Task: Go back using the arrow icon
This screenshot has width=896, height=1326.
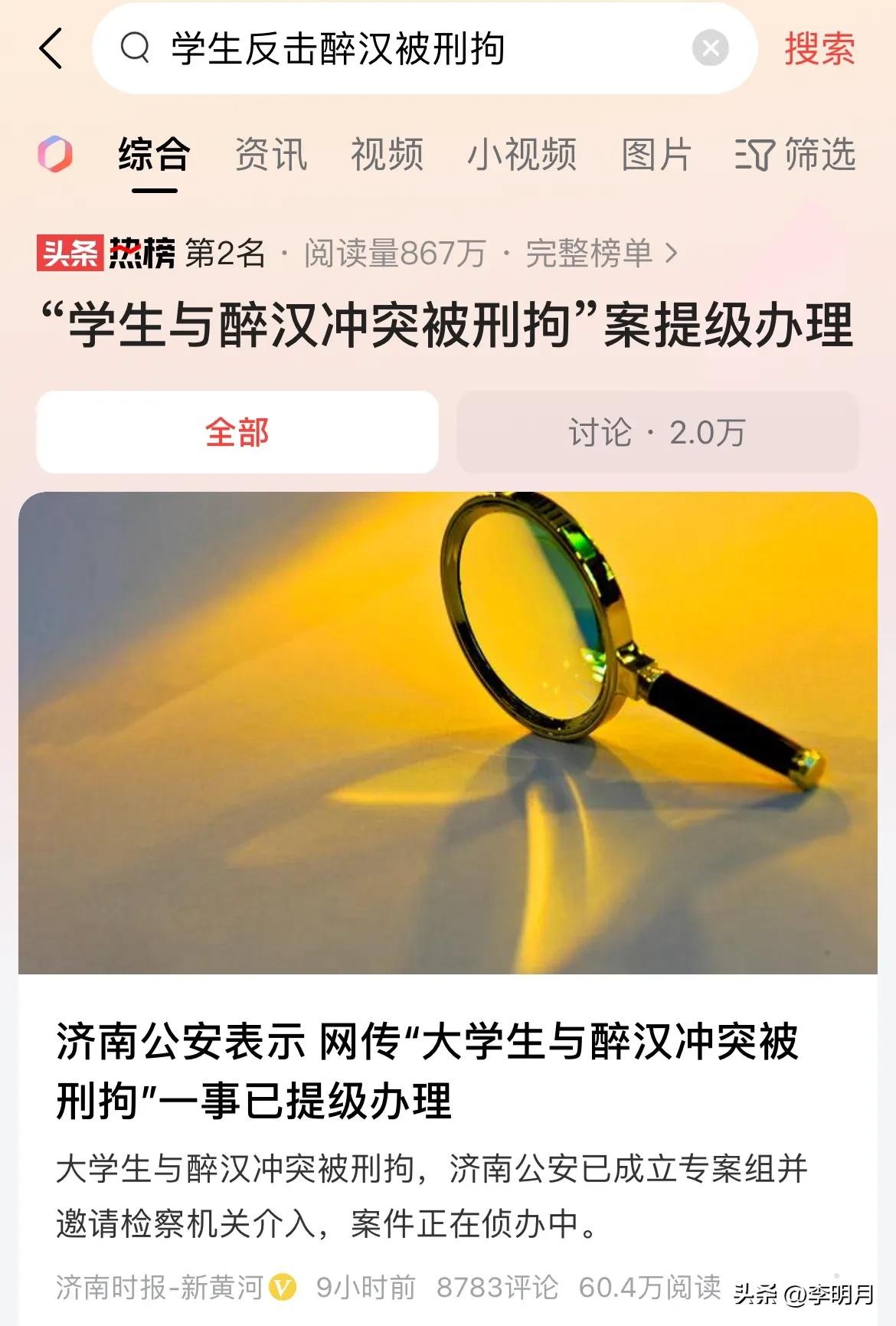Action: (x=51, y=49)
